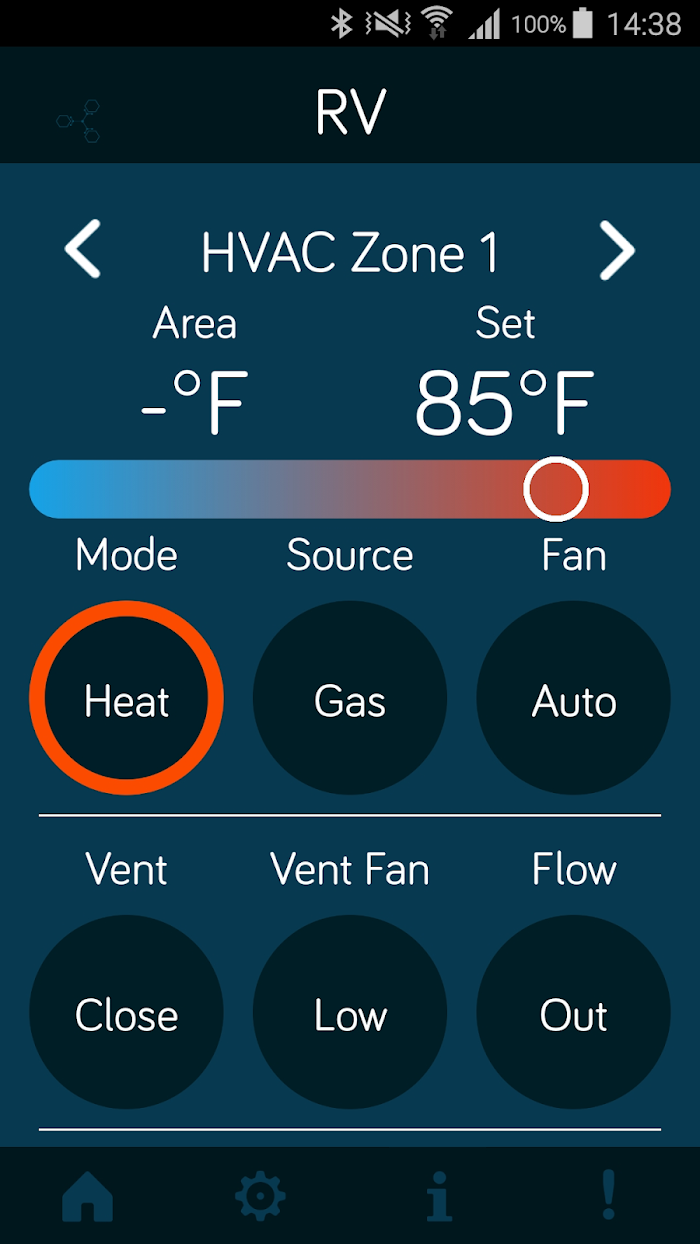Tap the network icon in the header
This screenshot has width=700, height=1244.
click(x=78, y=121)
